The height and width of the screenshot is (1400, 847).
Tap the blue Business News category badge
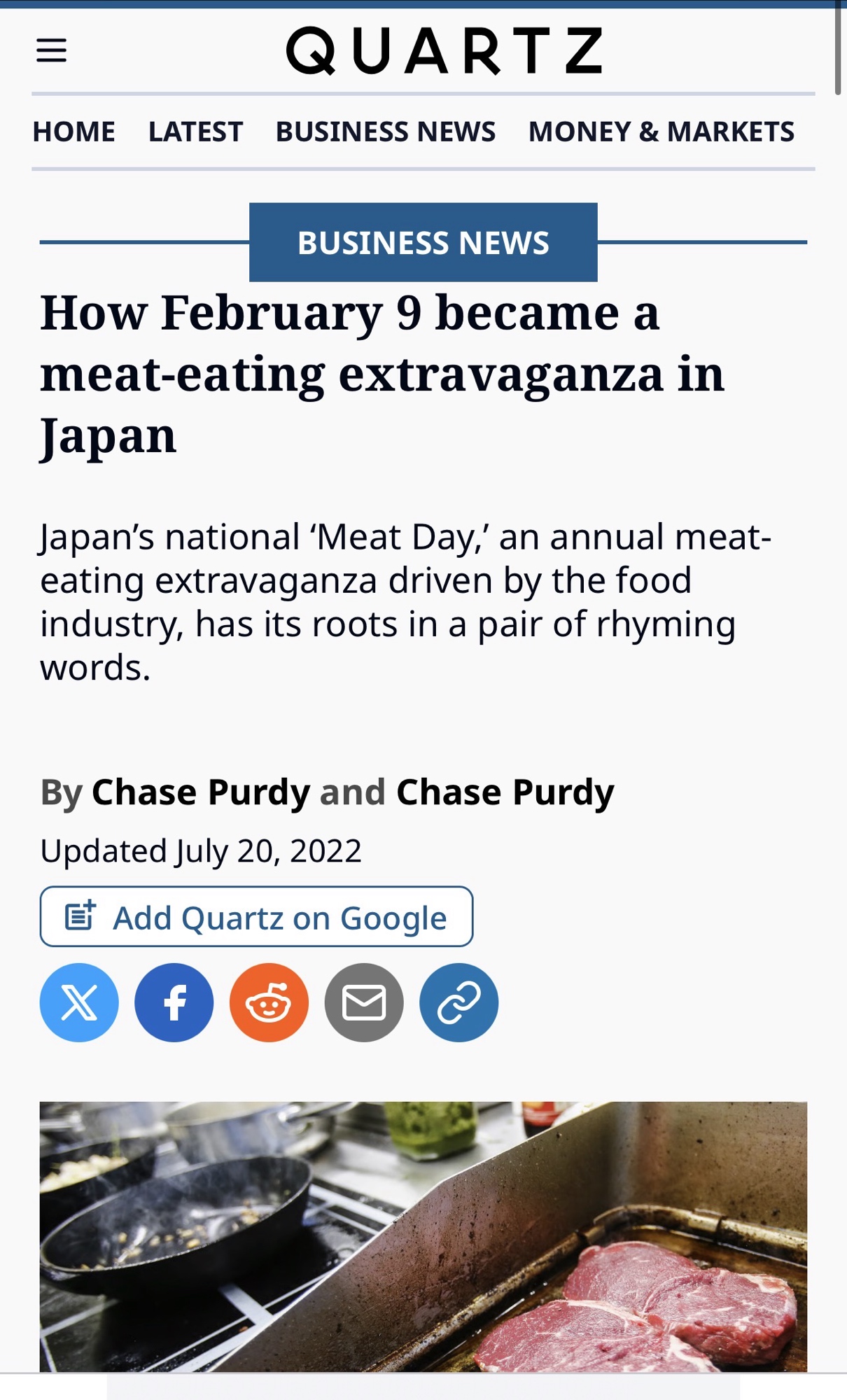(x=423, y=242)
